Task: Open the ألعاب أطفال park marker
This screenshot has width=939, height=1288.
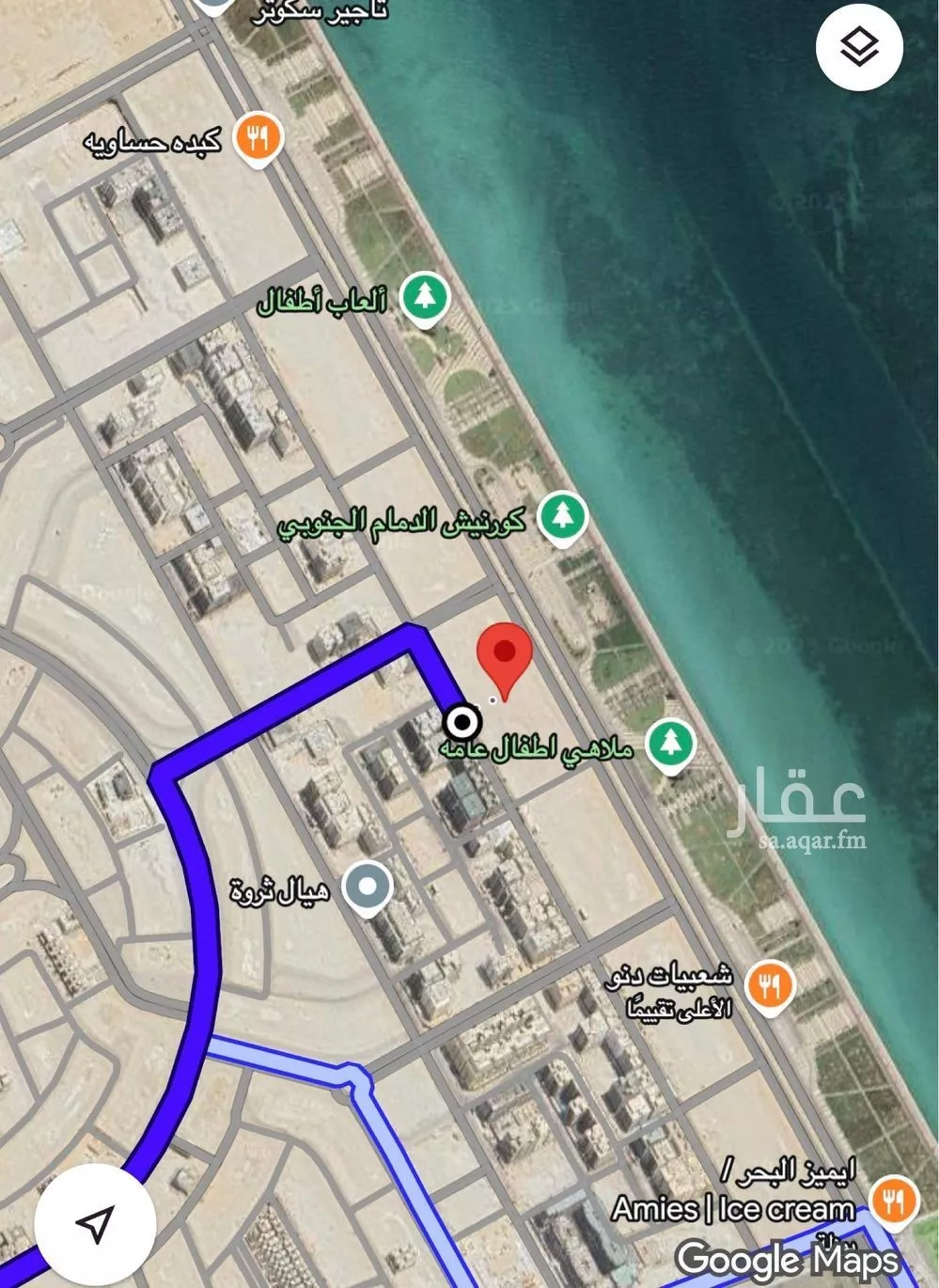Action: (426, 298)
